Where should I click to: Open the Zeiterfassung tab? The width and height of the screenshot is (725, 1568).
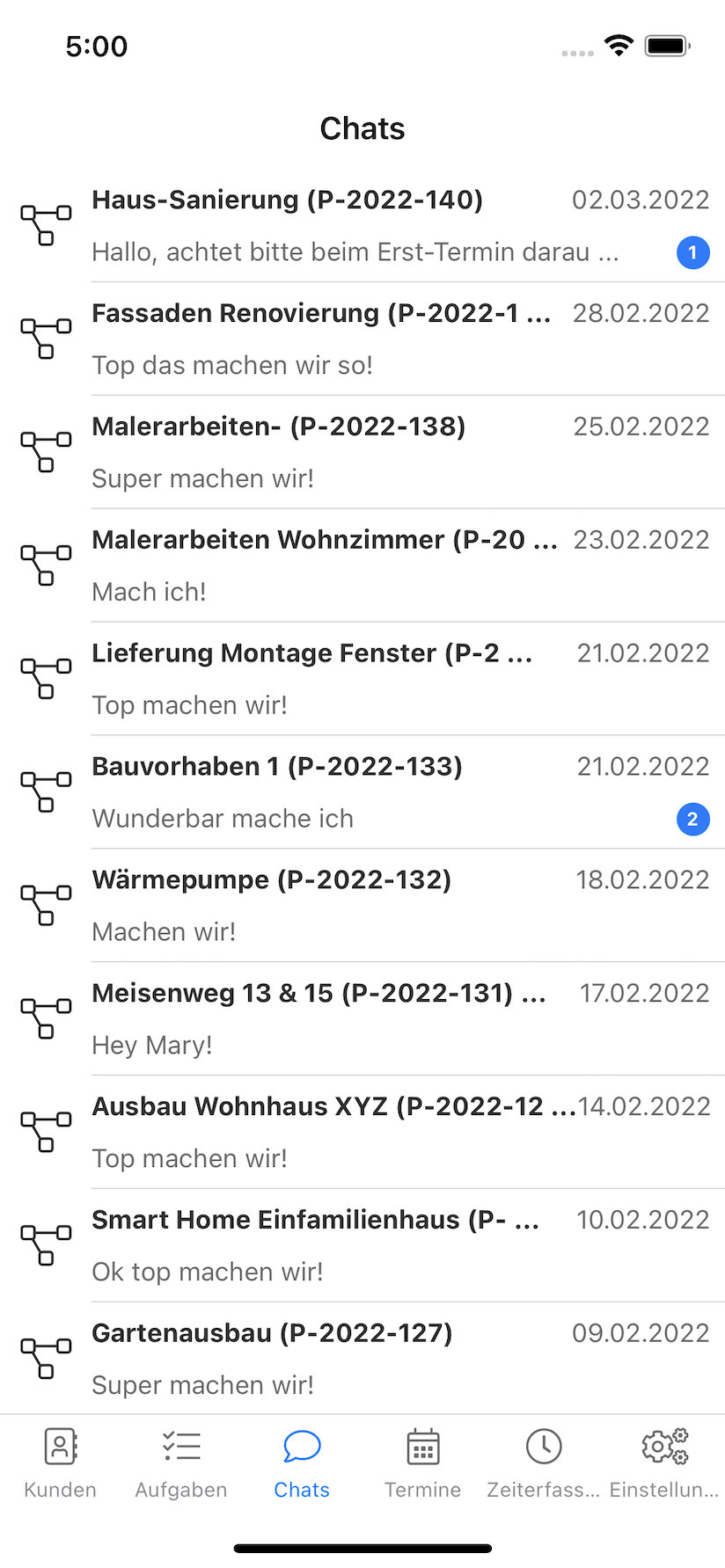[544, 1464]
